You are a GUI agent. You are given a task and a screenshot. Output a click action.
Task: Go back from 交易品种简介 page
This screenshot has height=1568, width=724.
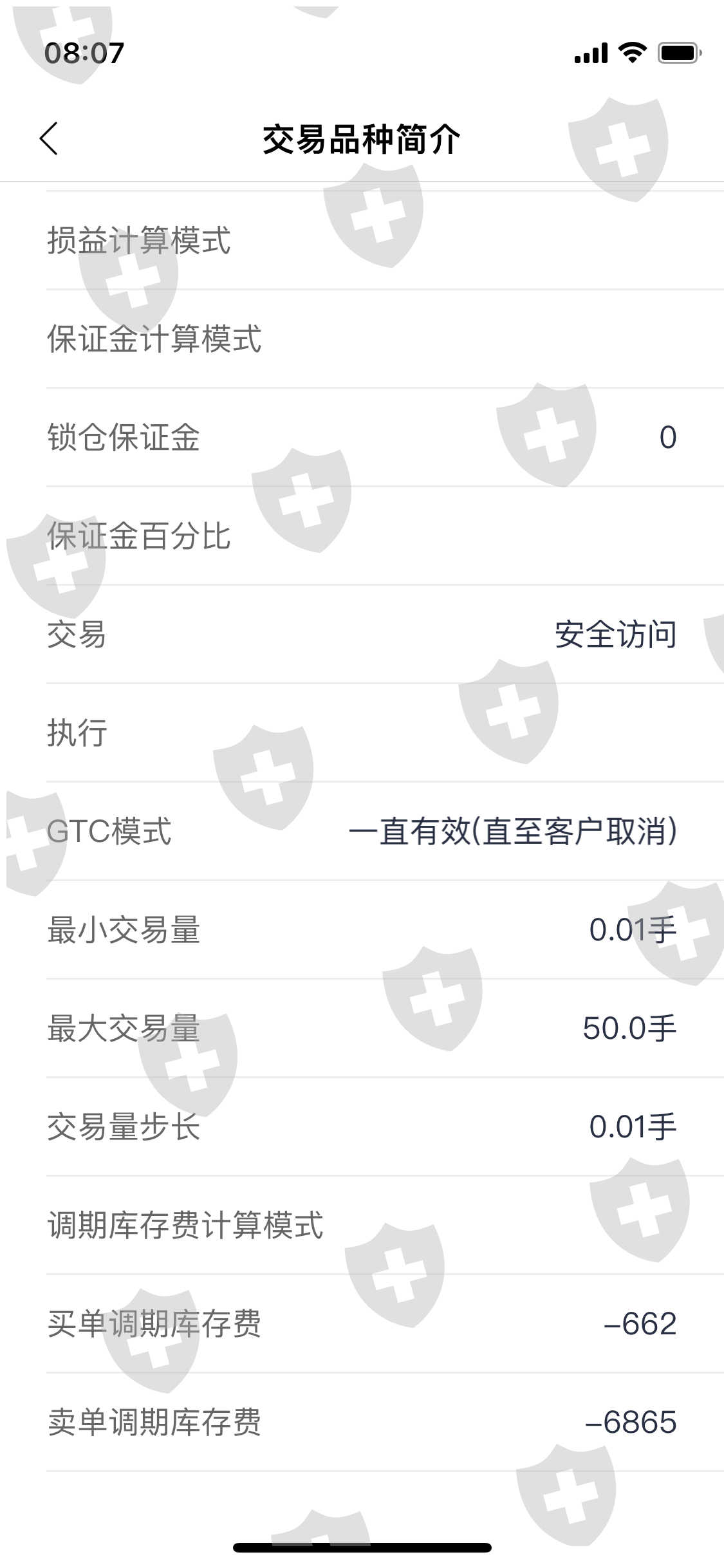click(49, 138)
